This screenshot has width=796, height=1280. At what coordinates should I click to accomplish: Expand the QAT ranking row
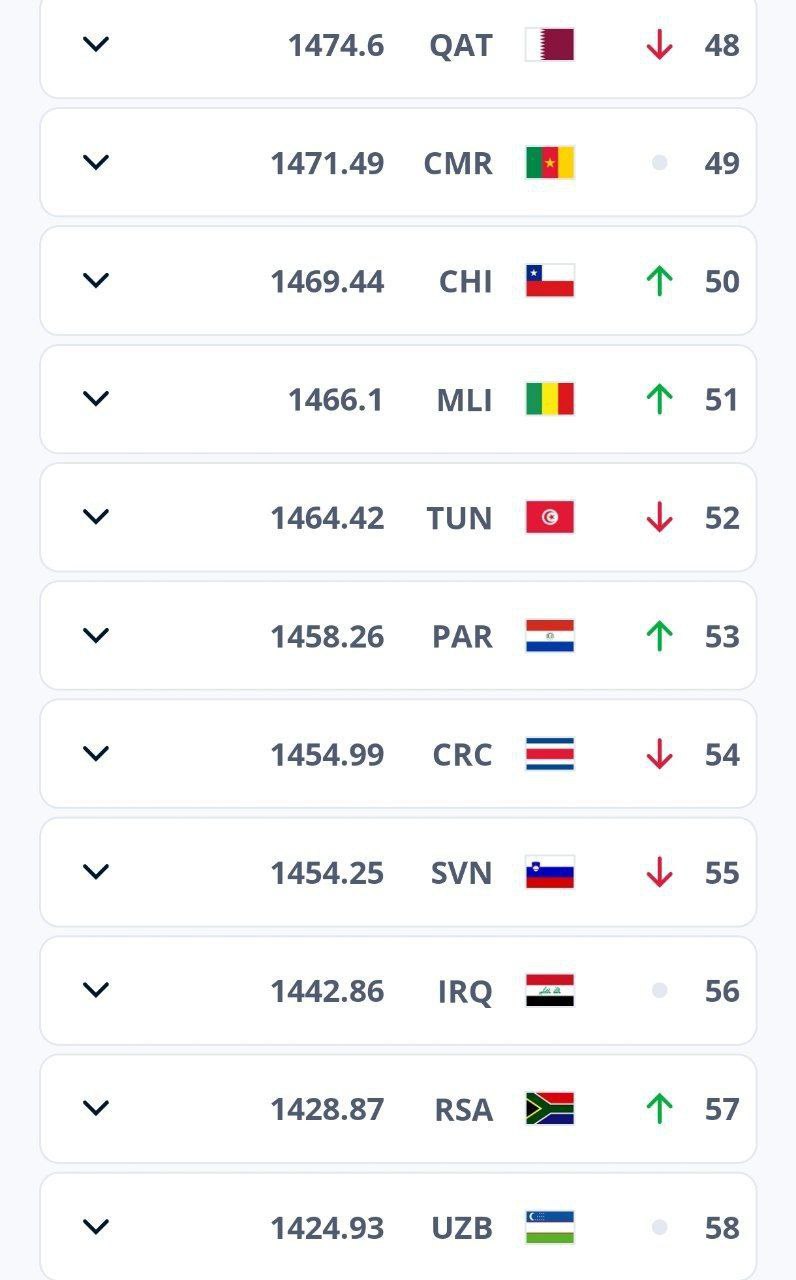96,44
